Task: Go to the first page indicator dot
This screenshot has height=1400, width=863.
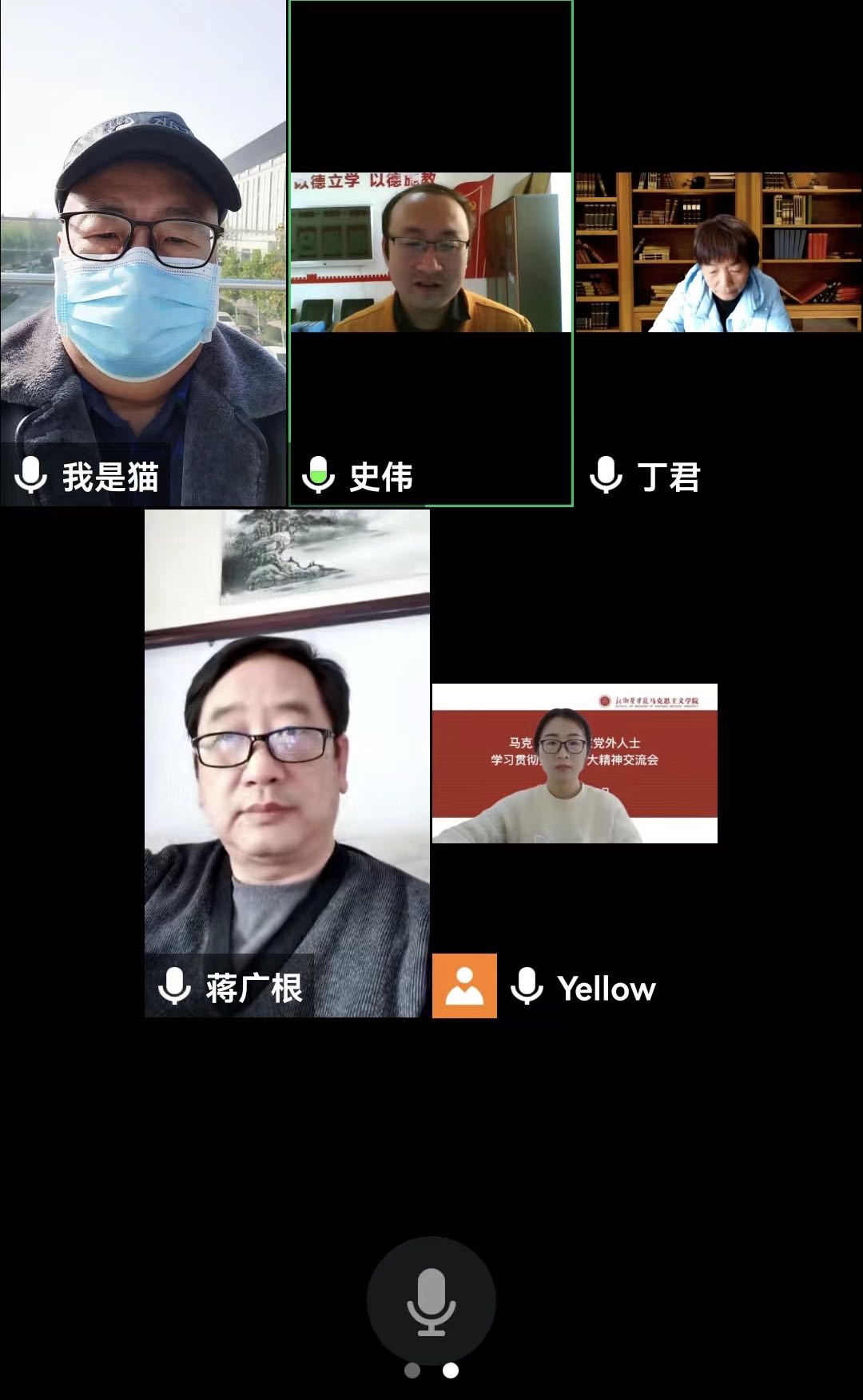Action: click(x=412, y=1370)
